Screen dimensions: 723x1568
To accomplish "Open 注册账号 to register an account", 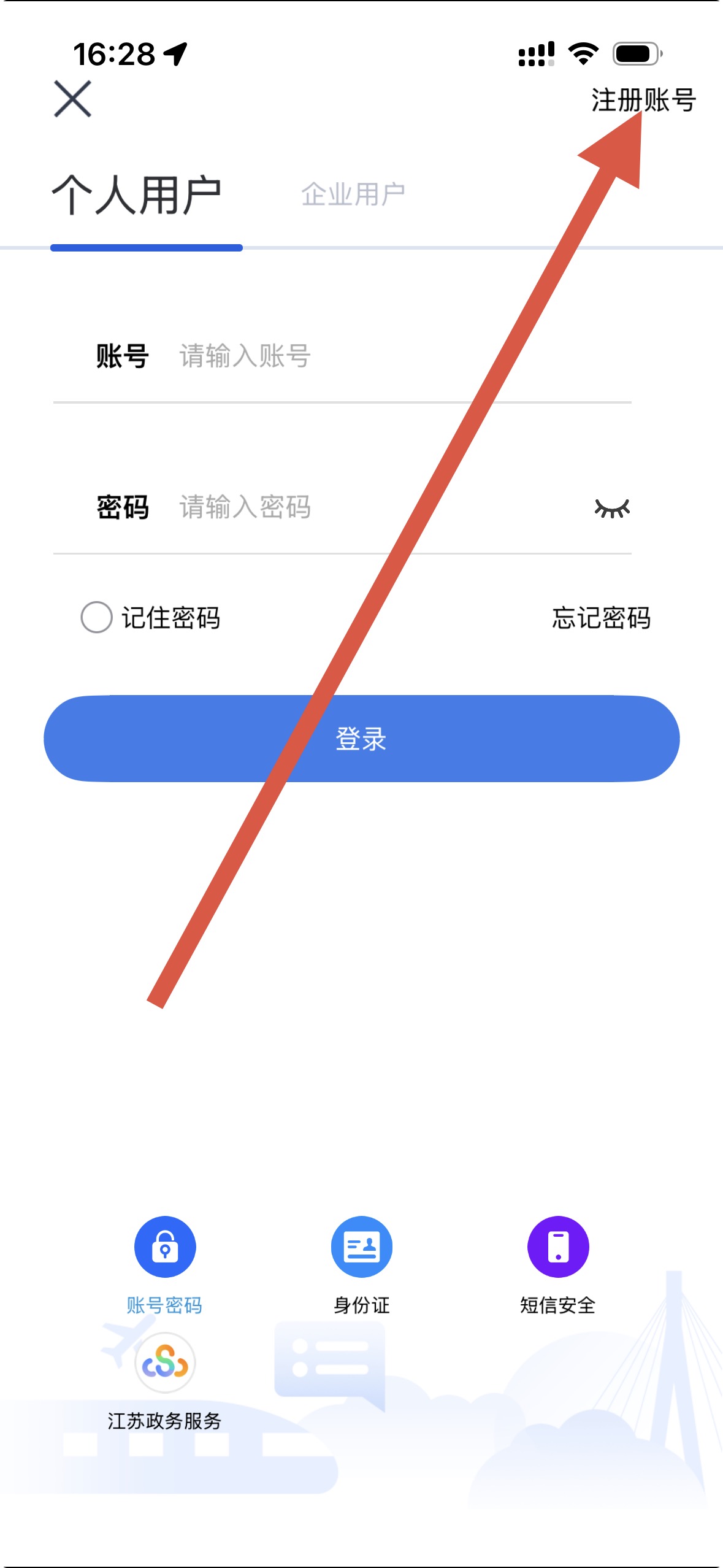I will coord(643,100).
